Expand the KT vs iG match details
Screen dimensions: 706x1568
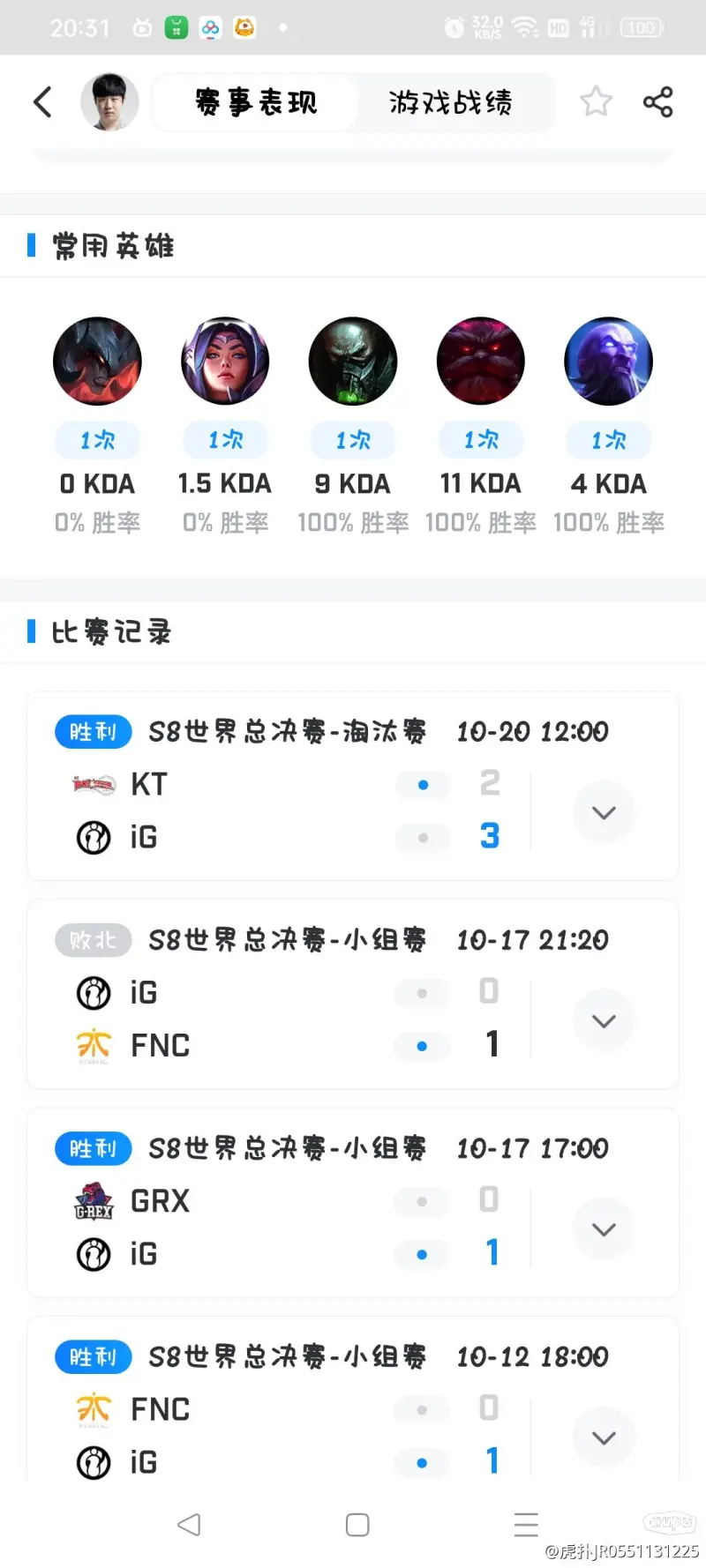pyautogui.click(x=604, y=812)
